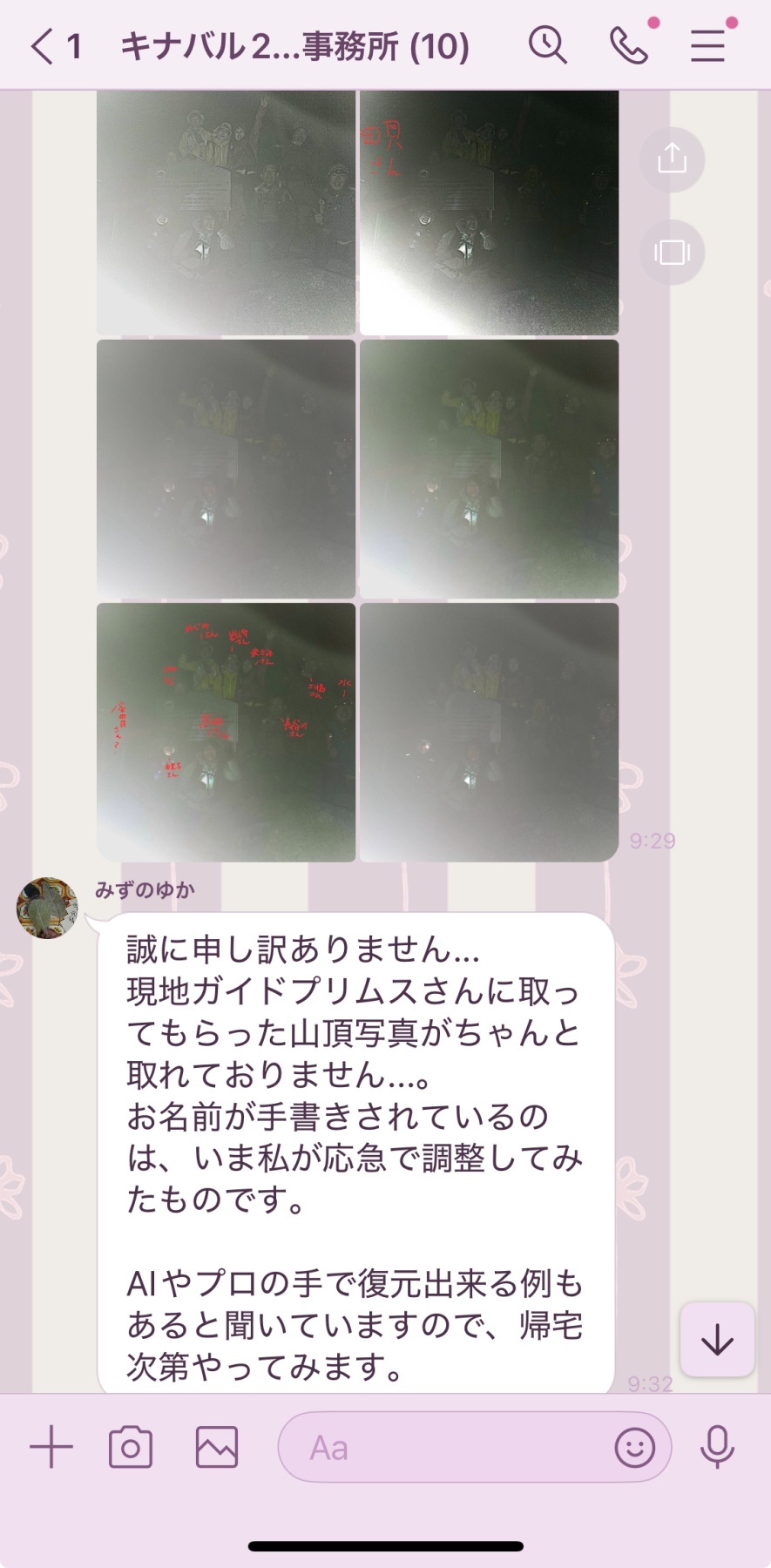Start a group call
The width and height of the screenshot is (771, 1568).
click(629, 45)
